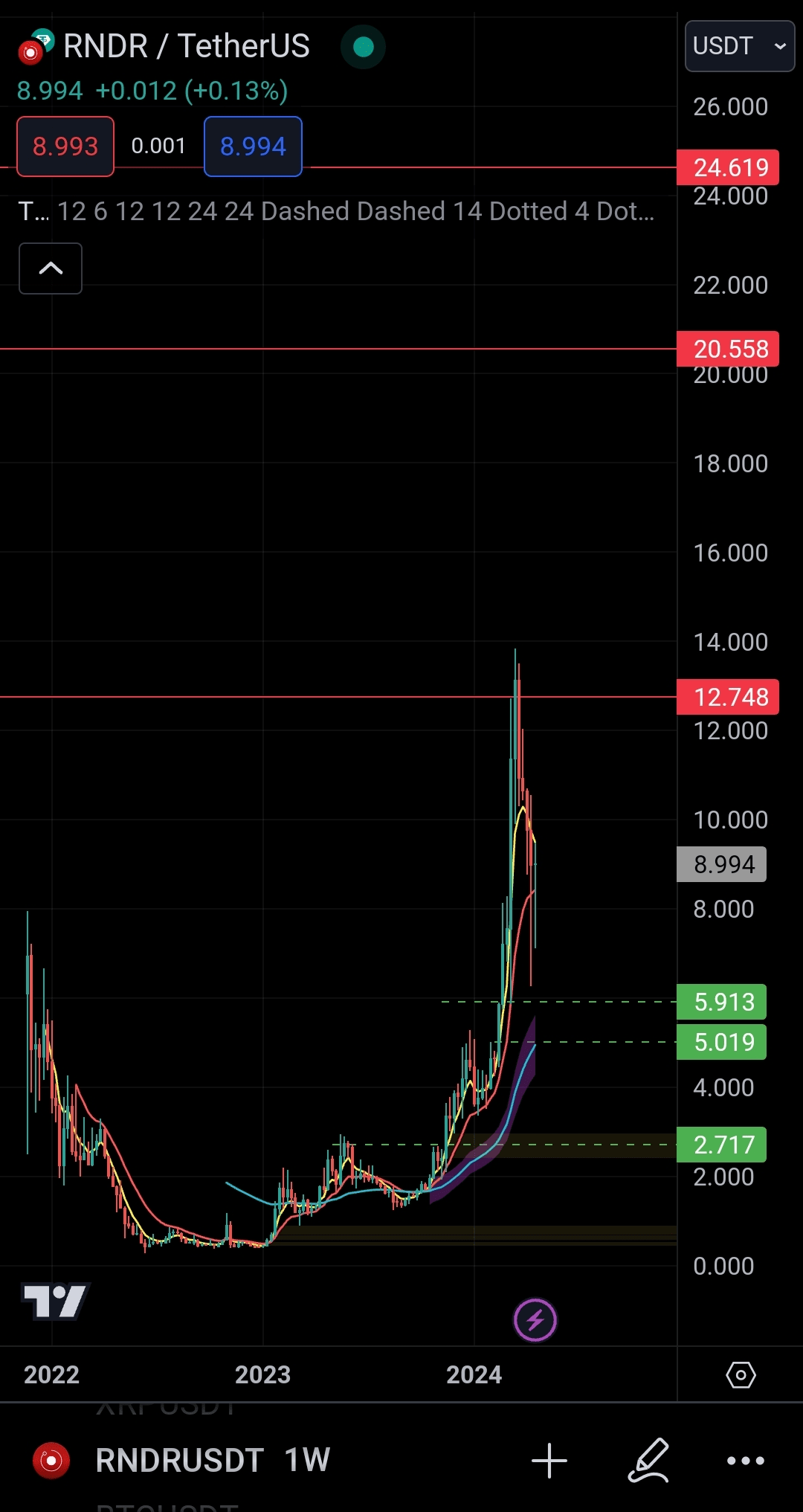The height and width of the screenshot is (1512, 803).
Task: Open chart settings hexagon icon
Action: click(741, 1375)
